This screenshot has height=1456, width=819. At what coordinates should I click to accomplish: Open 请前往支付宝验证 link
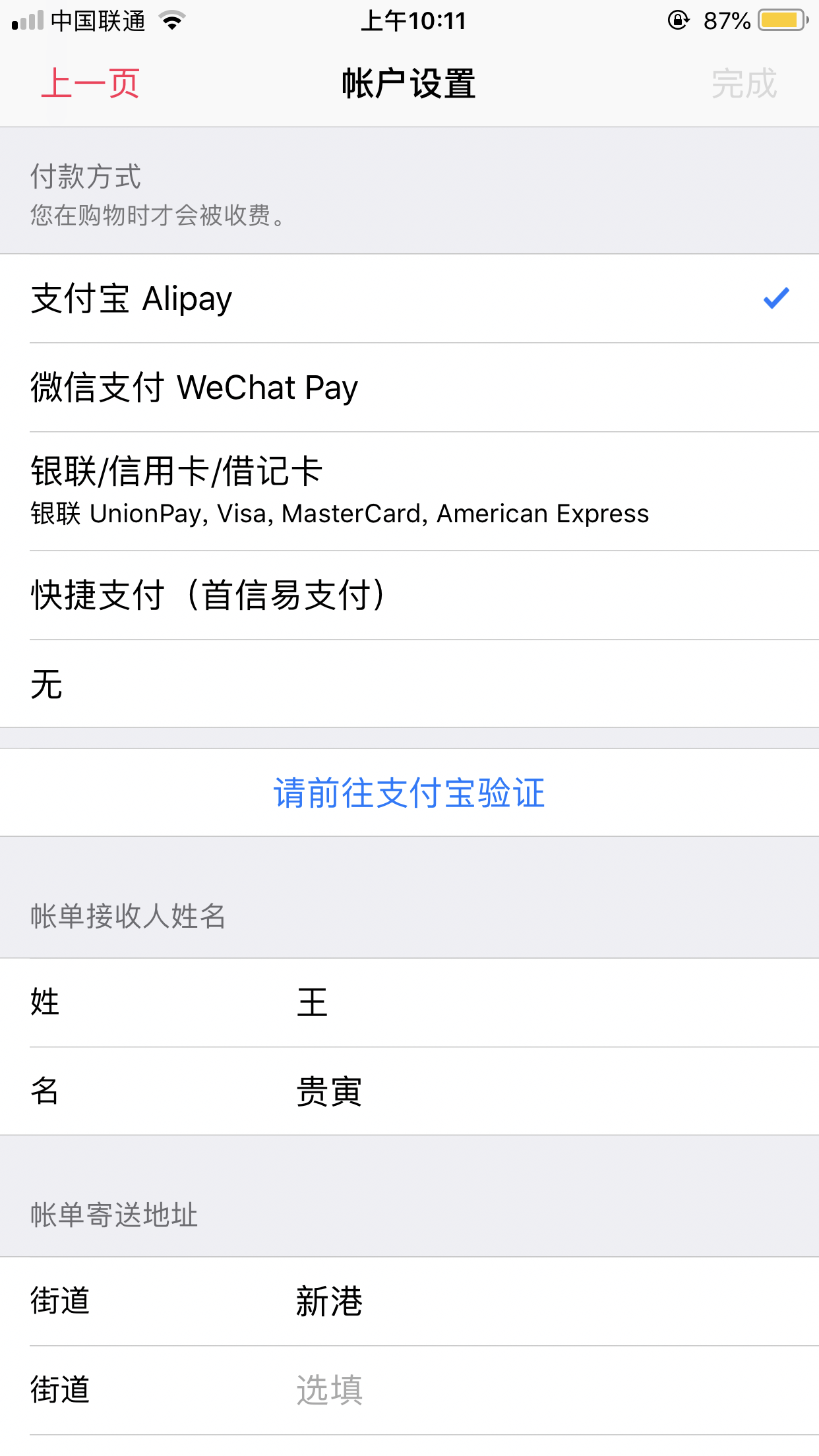coord(409,793)
